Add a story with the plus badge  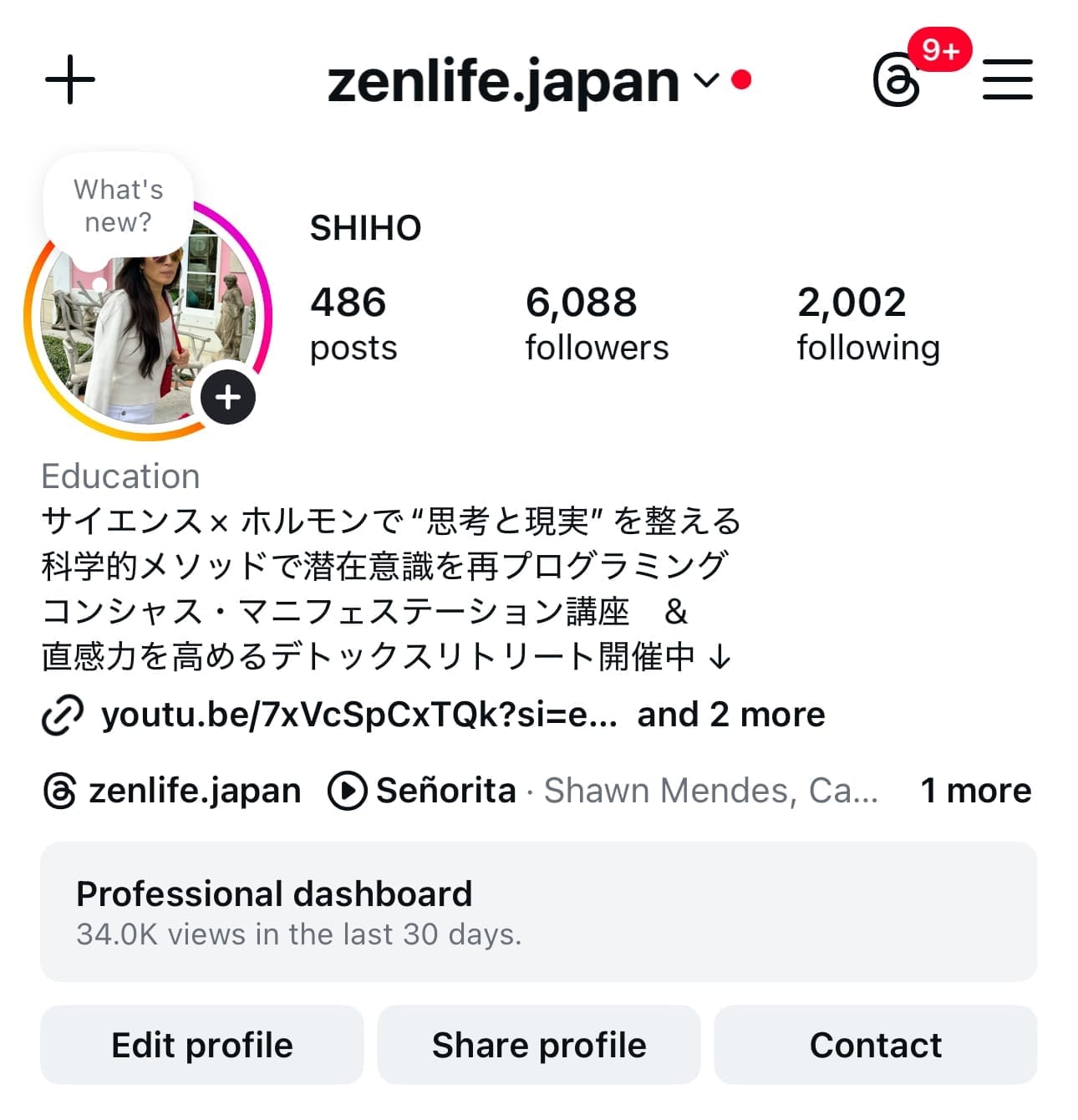228,397
